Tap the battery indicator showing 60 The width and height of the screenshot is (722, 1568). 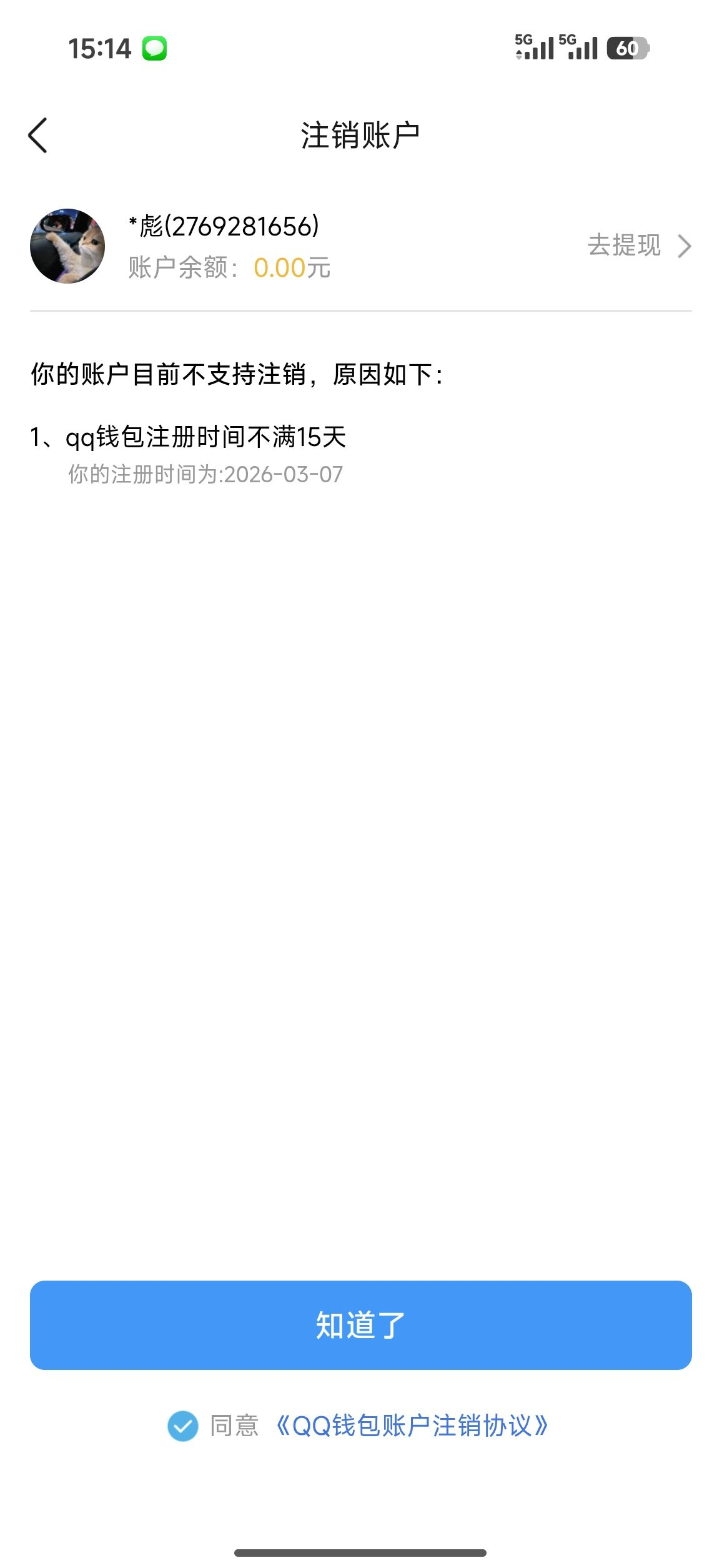tap(628, 48)
